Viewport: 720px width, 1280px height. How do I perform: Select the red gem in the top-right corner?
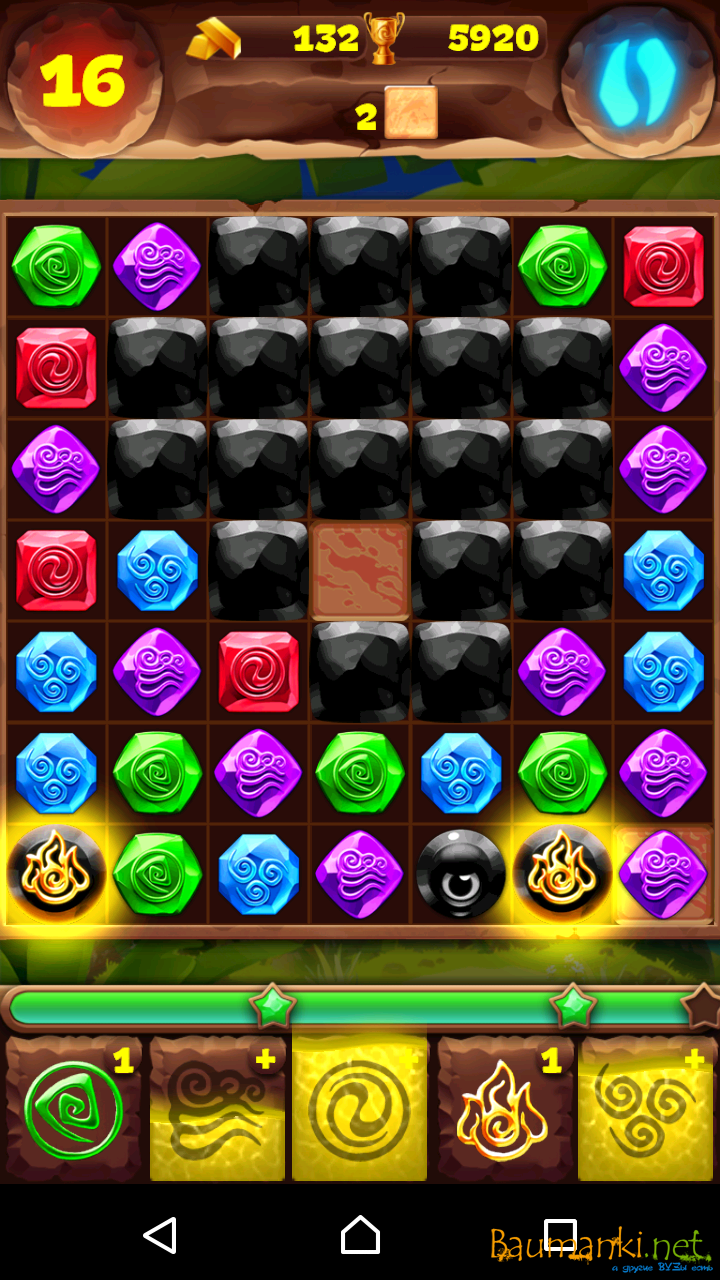(x=663, y=266)
